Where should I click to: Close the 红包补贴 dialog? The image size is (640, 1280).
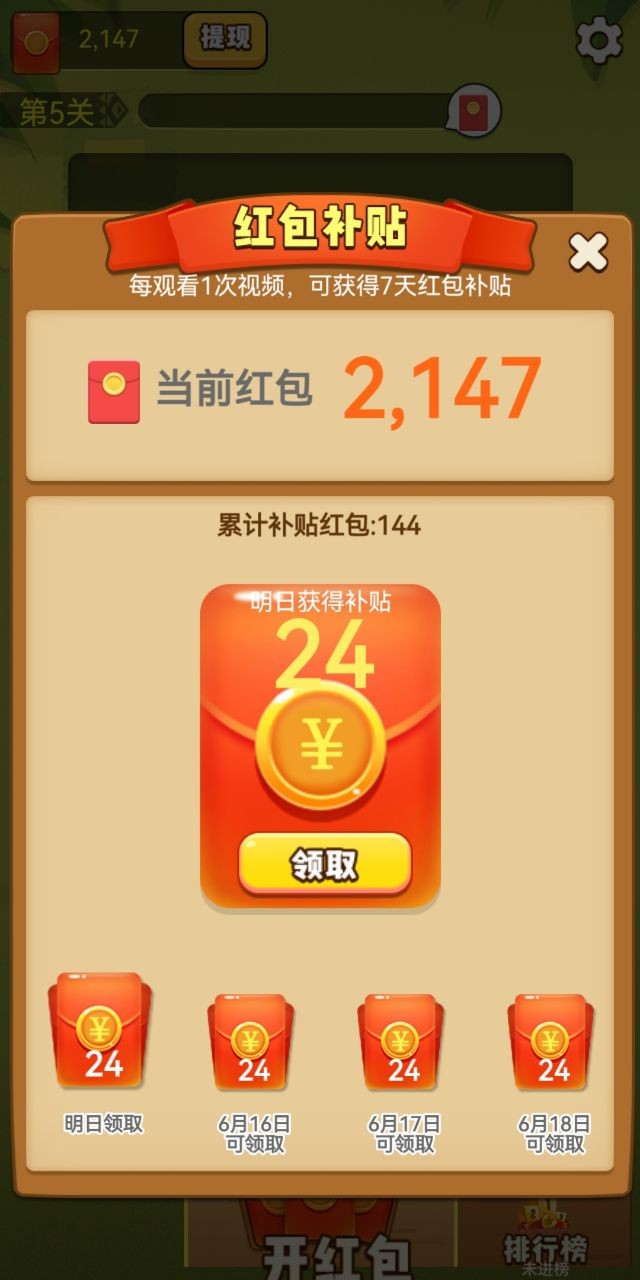(x=588, y=252)
